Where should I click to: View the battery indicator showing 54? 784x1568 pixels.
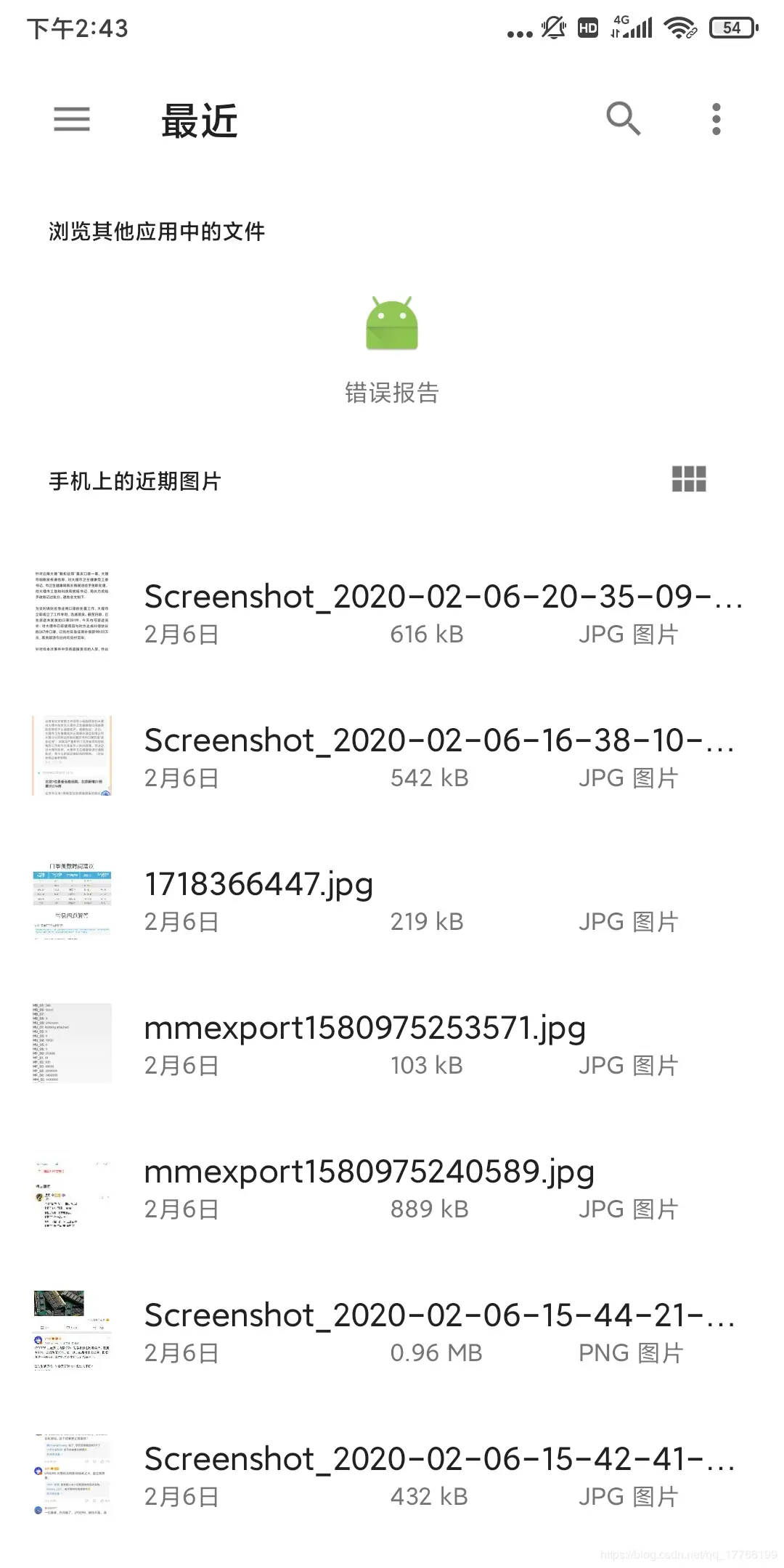coord(732,28)
